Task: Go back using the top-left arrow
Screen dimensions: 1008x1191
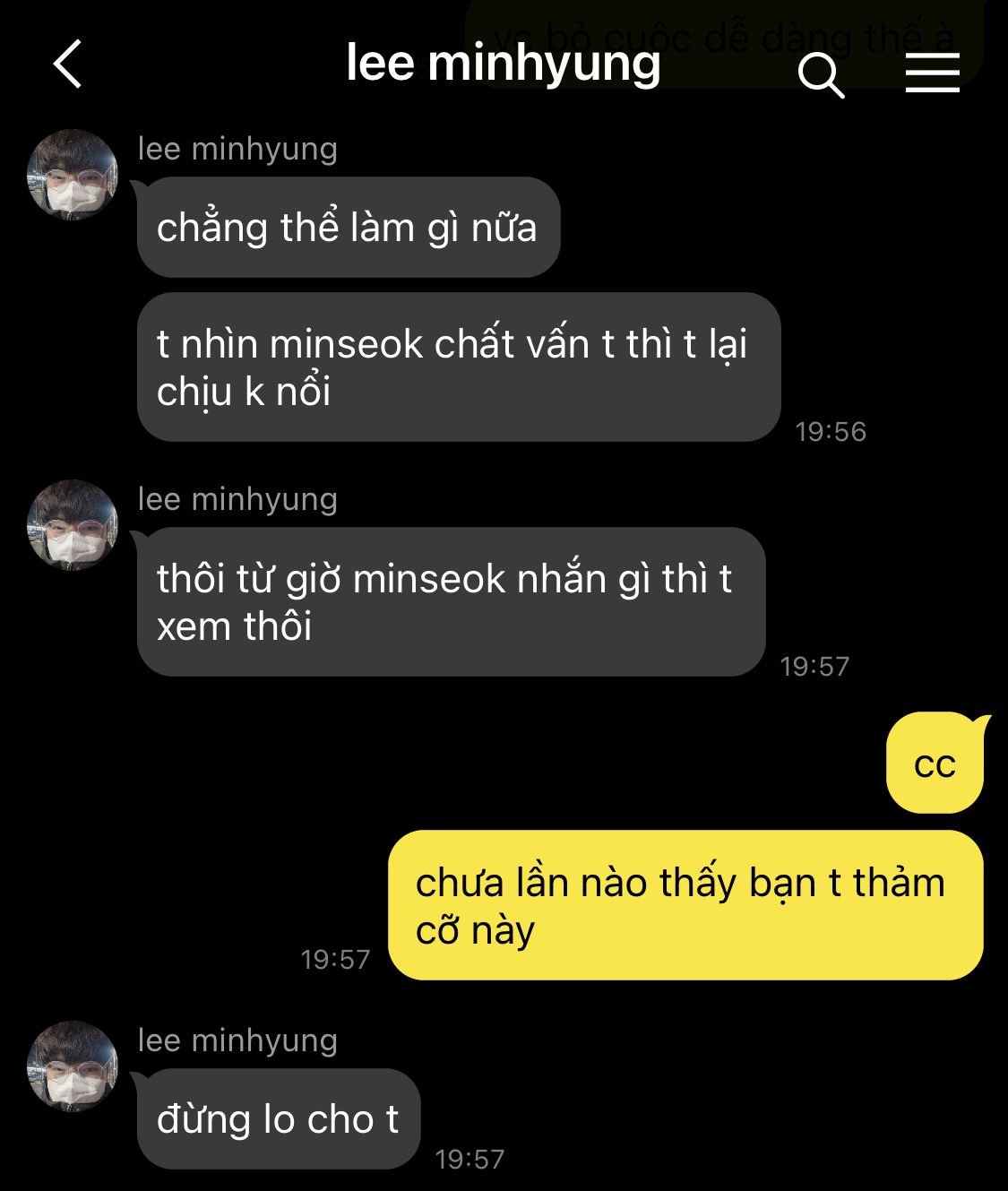Action: [67, 64]
